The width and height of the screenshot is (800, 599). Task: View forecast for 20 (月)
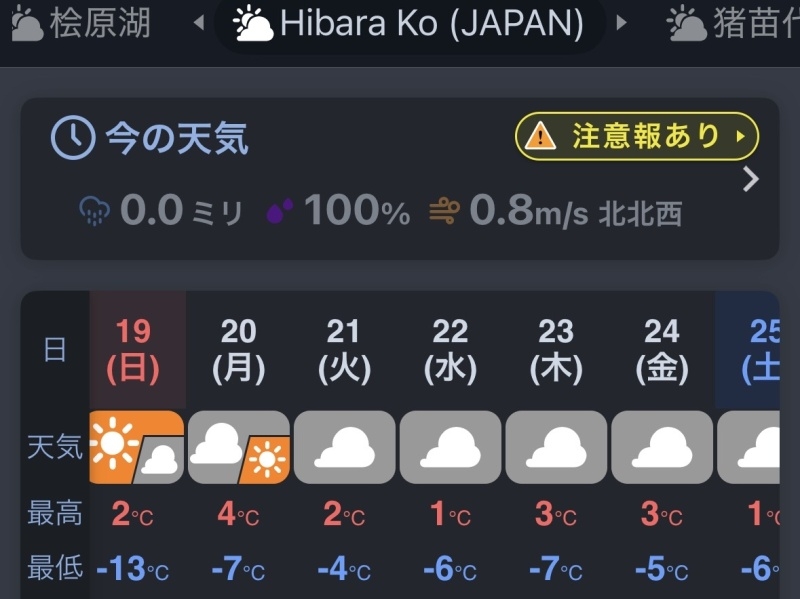click(x=239, y=350)
